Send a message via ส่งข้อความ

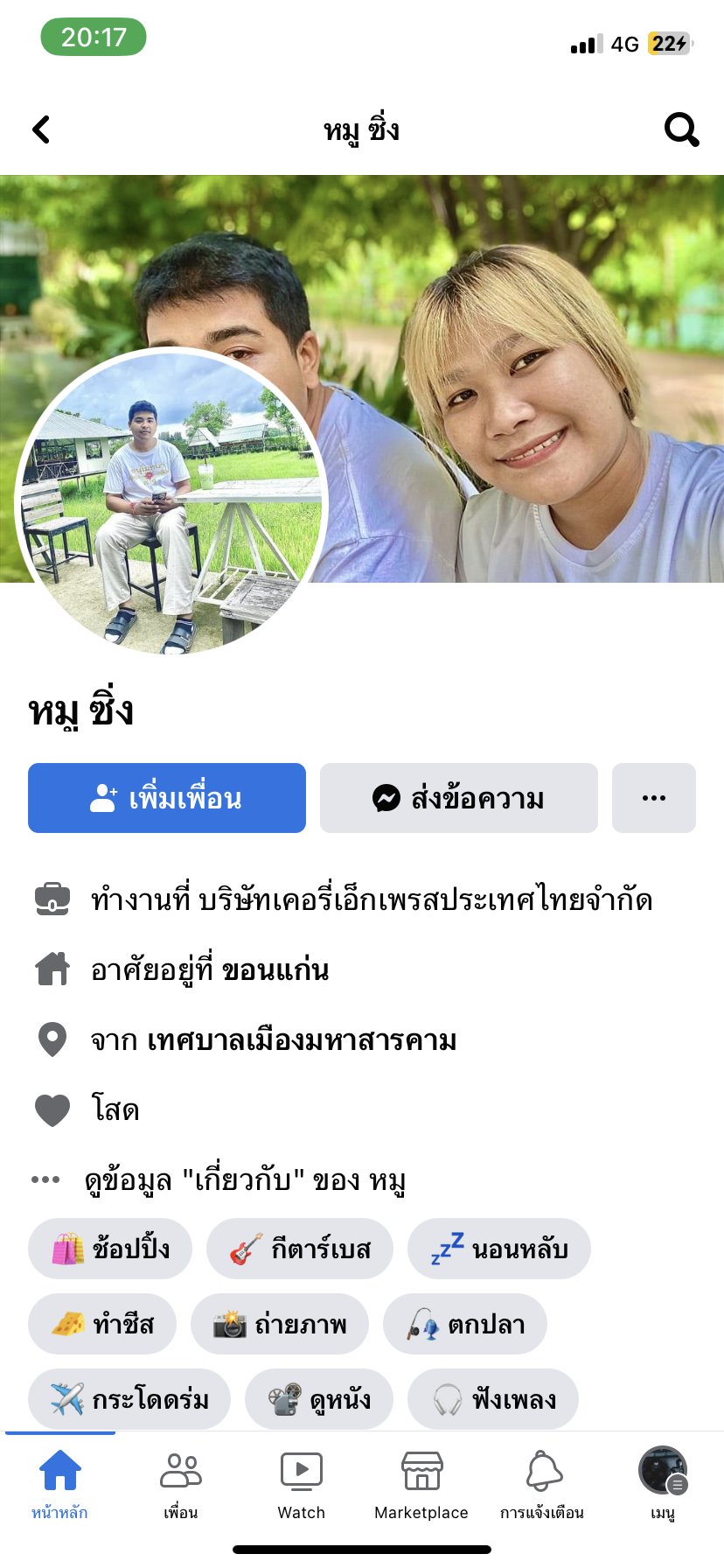point(458,798)
